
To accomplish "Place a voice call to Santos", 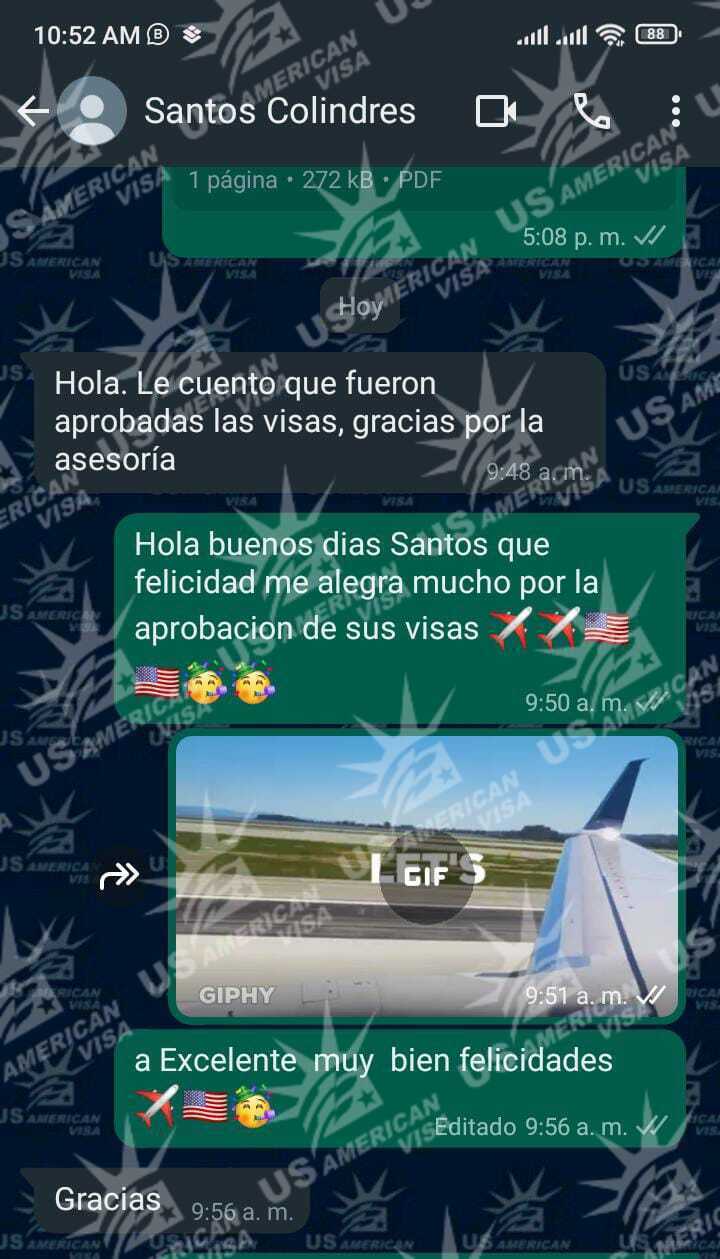I will [592, 111].
